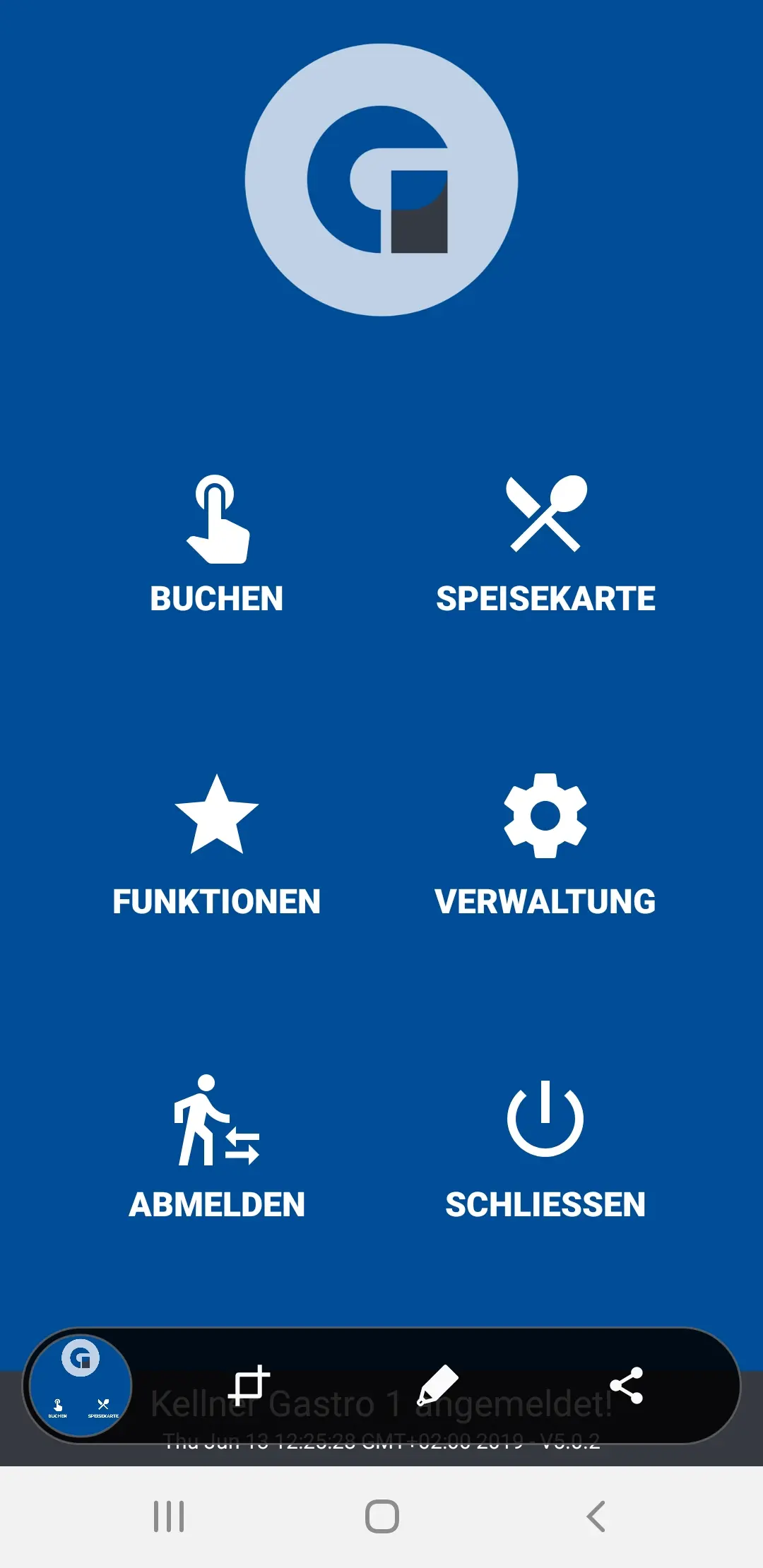763x1568 pixels.
Task: Tap the mini SPEISEKARTE icon in the preview
Action: pos(105,1406)
